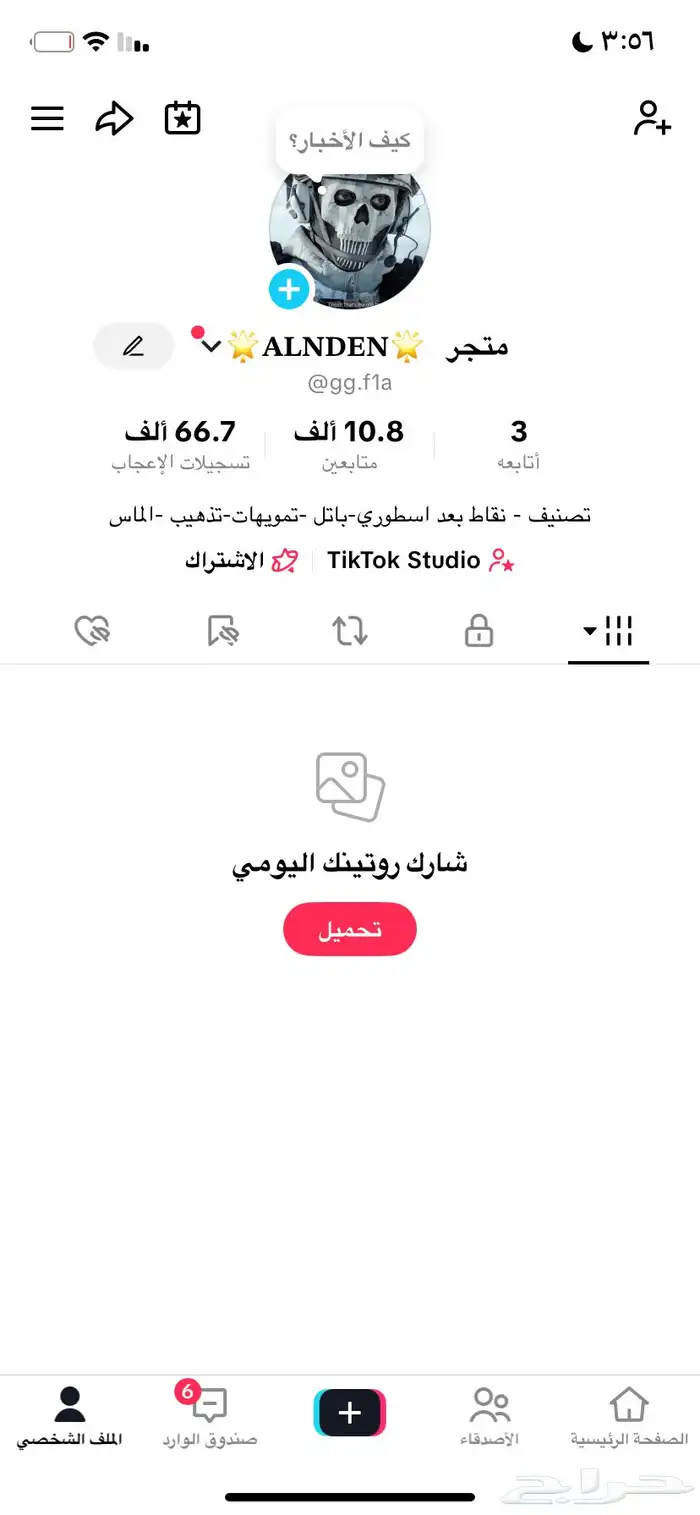
Task: Tap the blue plus on profile photo
Action: coord(289,290)
